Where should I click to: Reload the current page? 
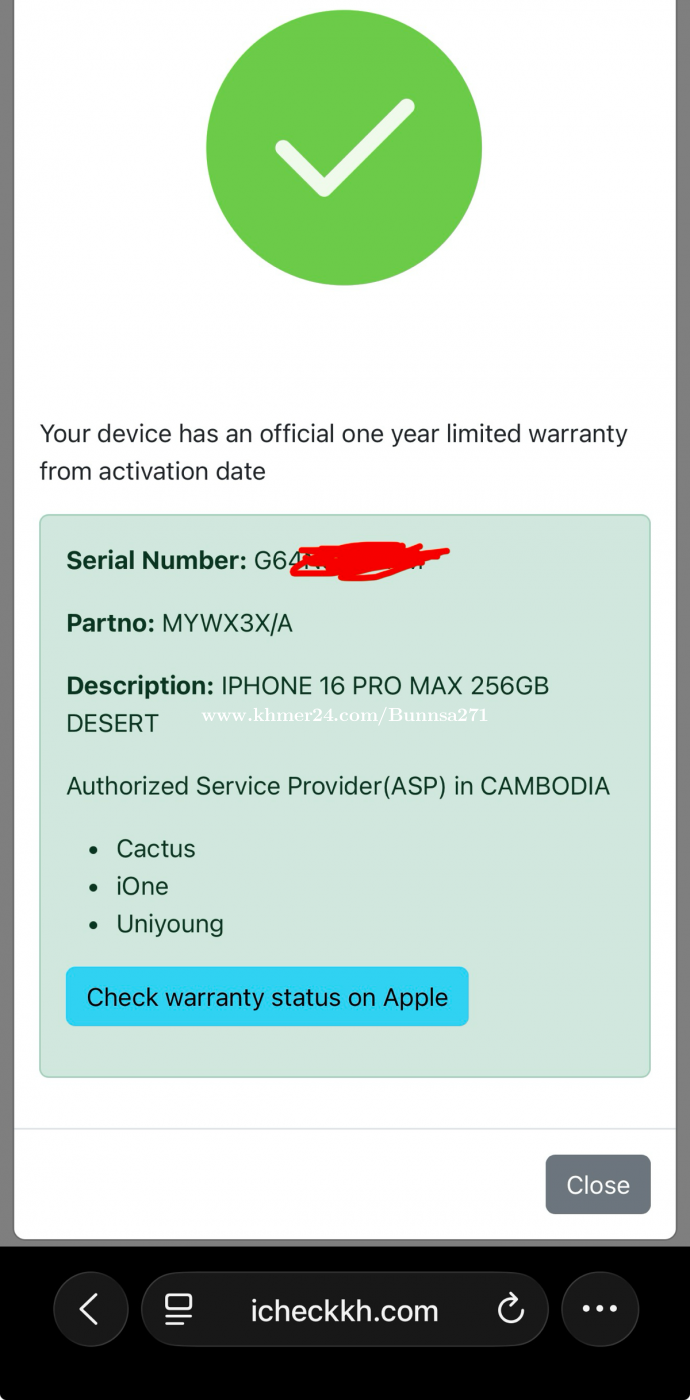click(x=511, y=1309)
